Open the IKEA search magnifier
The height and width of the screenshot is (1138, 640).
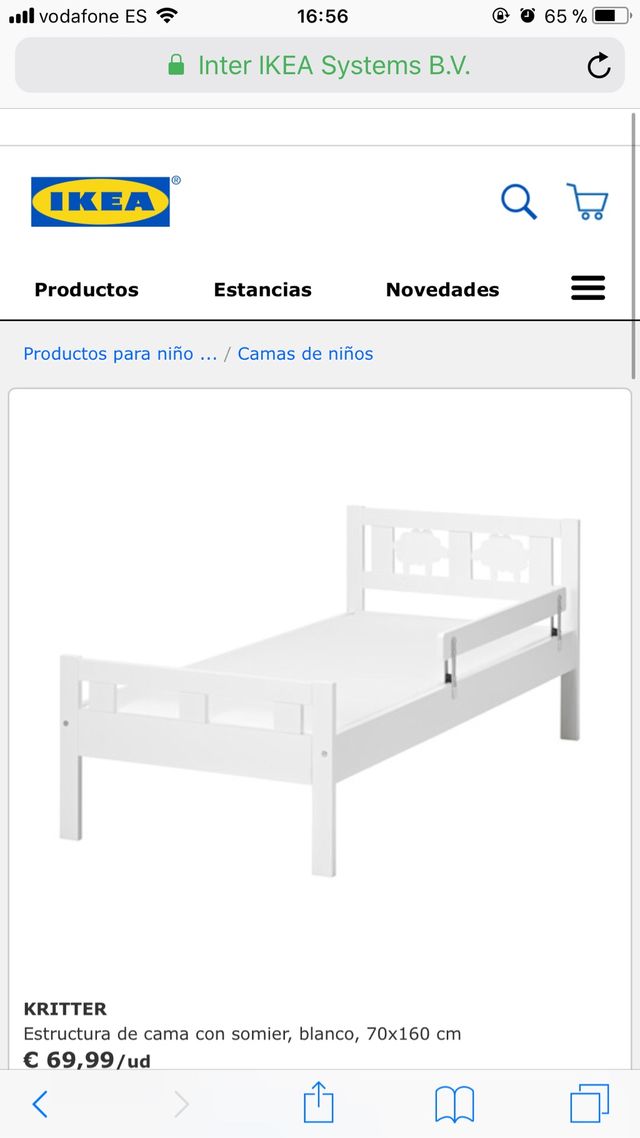(x=518, y=202)
